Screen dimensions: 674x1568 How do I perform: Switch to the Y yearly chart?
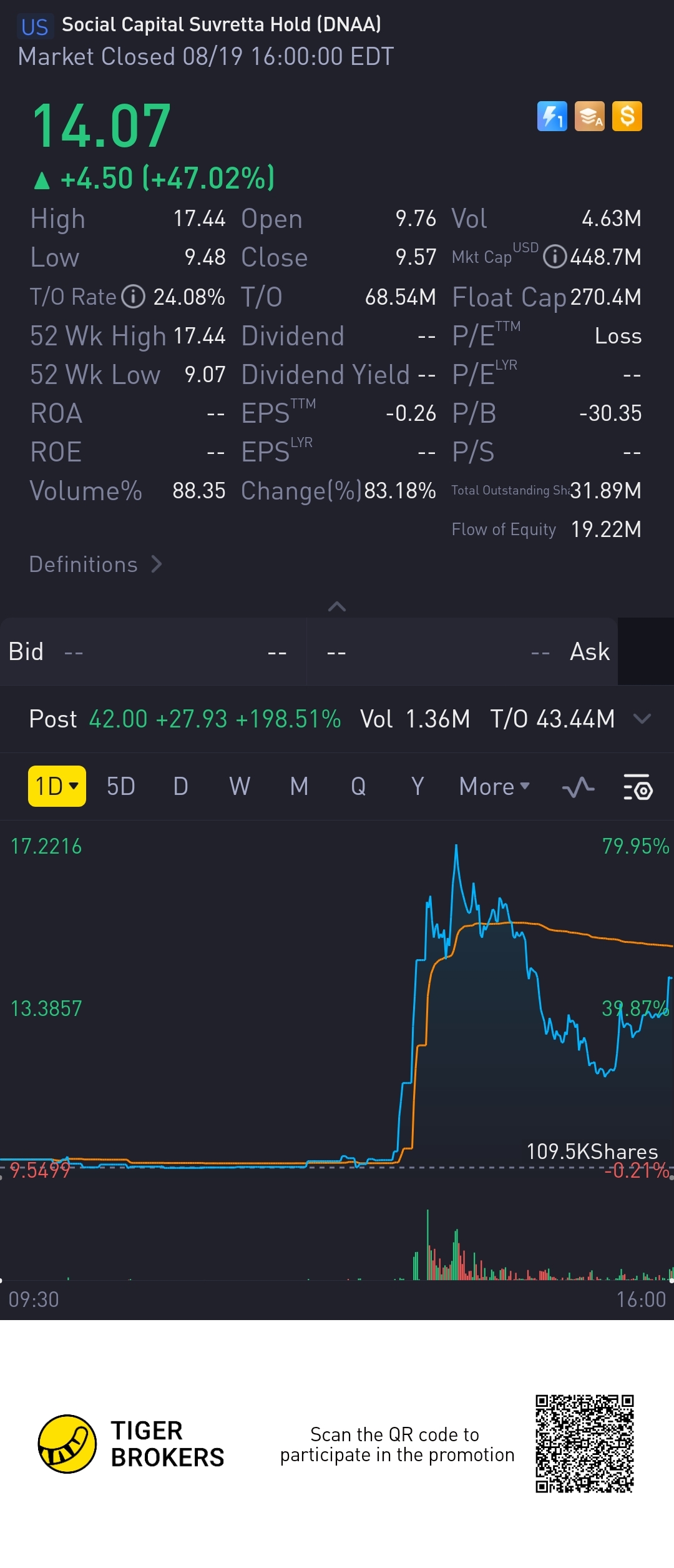(x=418, y=786)
